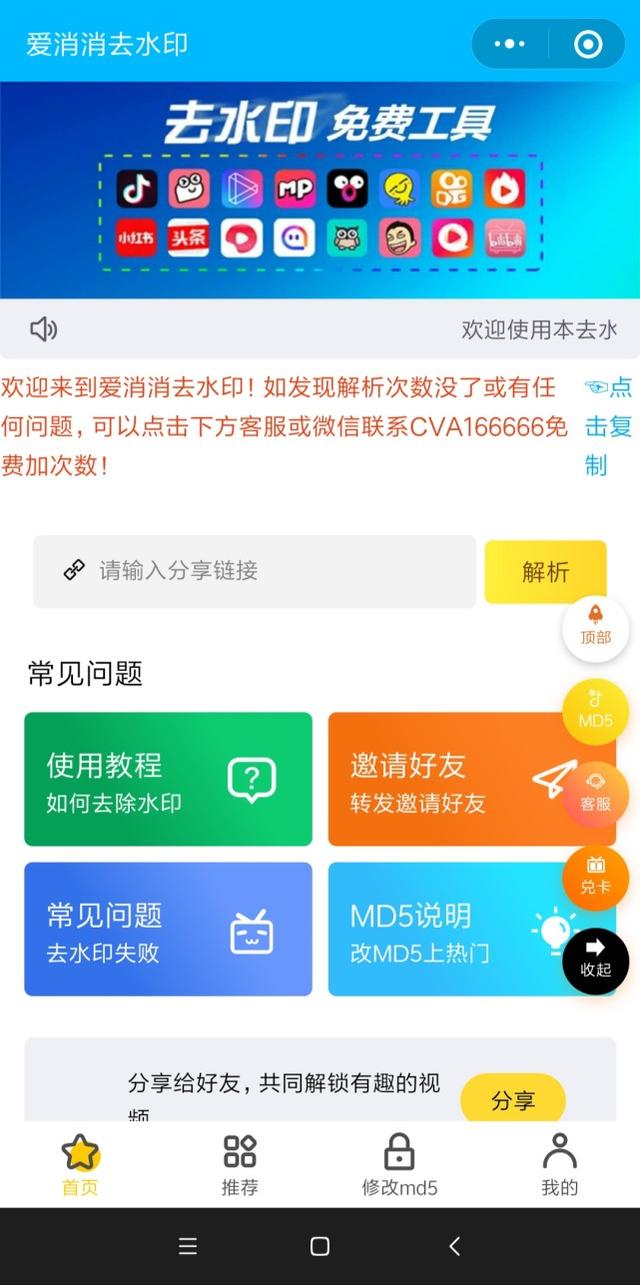Open the 使用教程 card
The image size is (640, 1285).
[x=168, y=779]
